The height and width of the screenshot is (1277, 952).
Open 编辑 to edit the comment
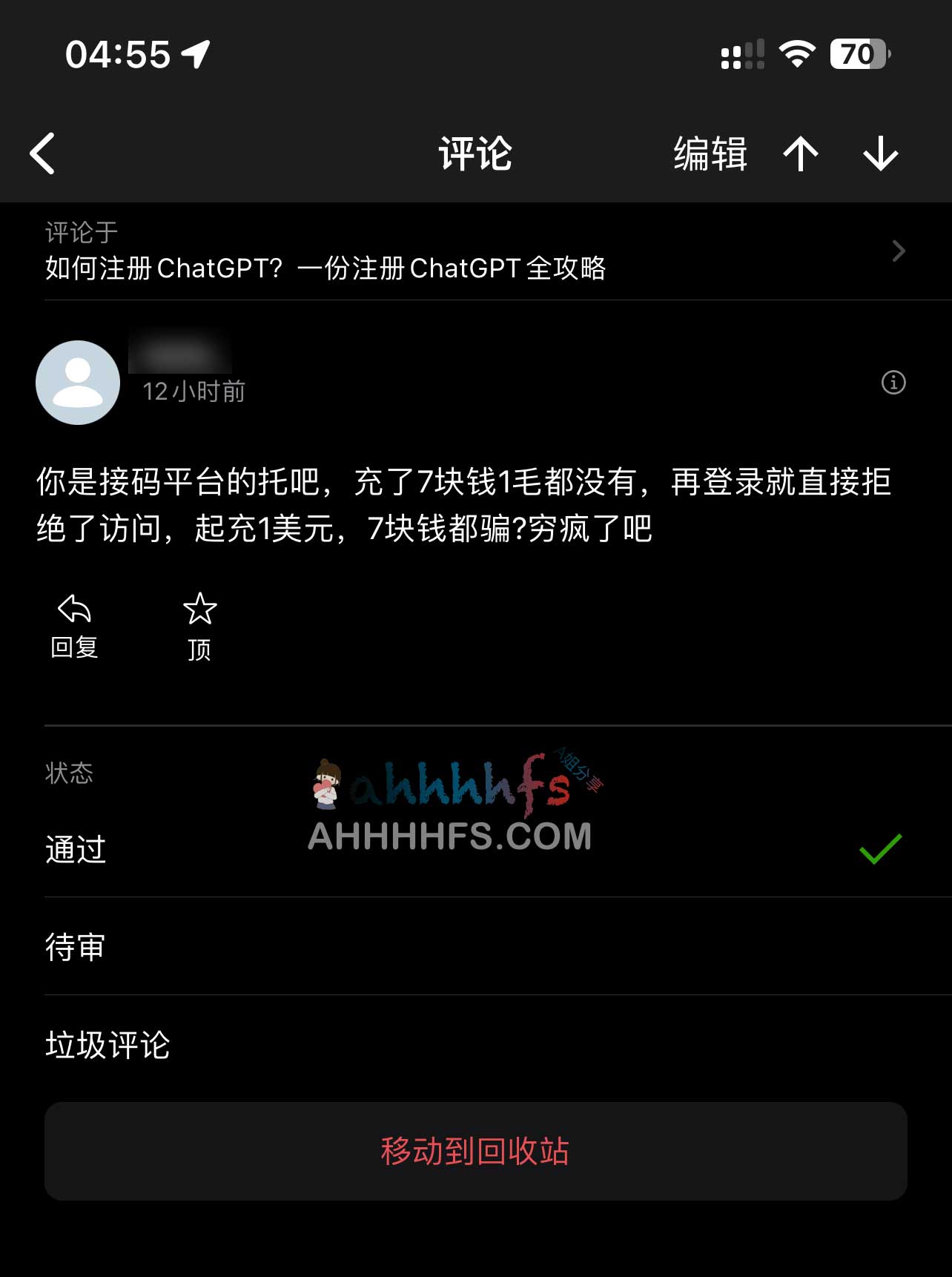click(x=708, y=152)
